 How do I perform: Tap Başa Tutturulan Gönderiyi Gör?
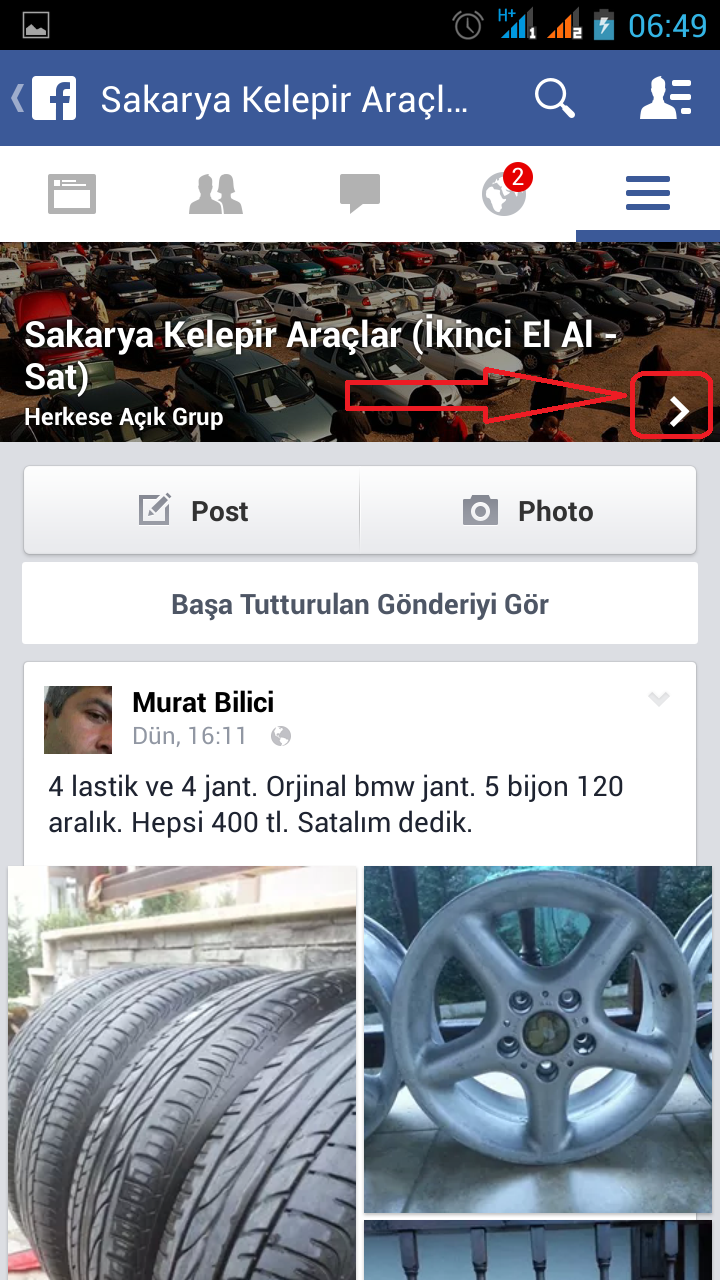[360, 604]
